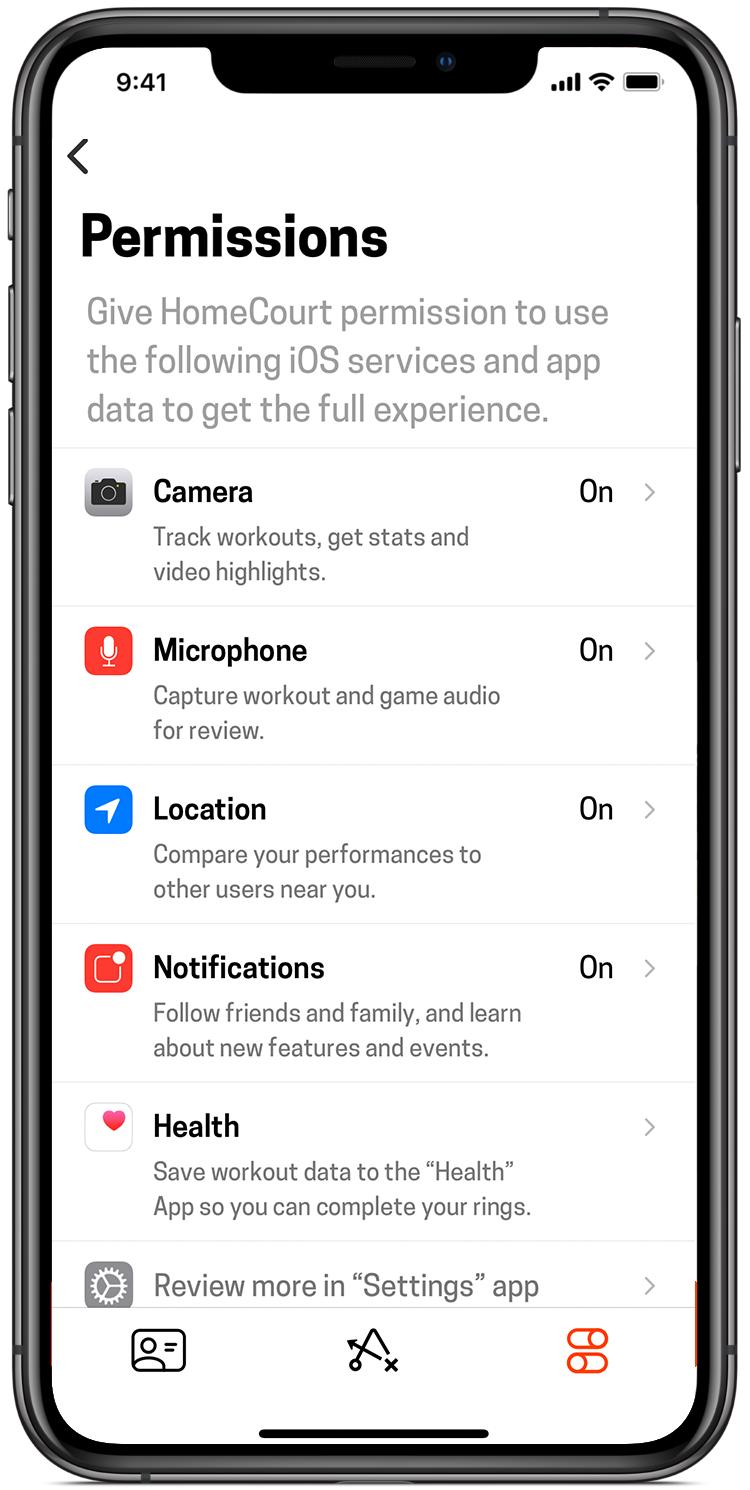750x1490 pixels.
Task: Select the Location permission row
Action: tap(374, 845)
